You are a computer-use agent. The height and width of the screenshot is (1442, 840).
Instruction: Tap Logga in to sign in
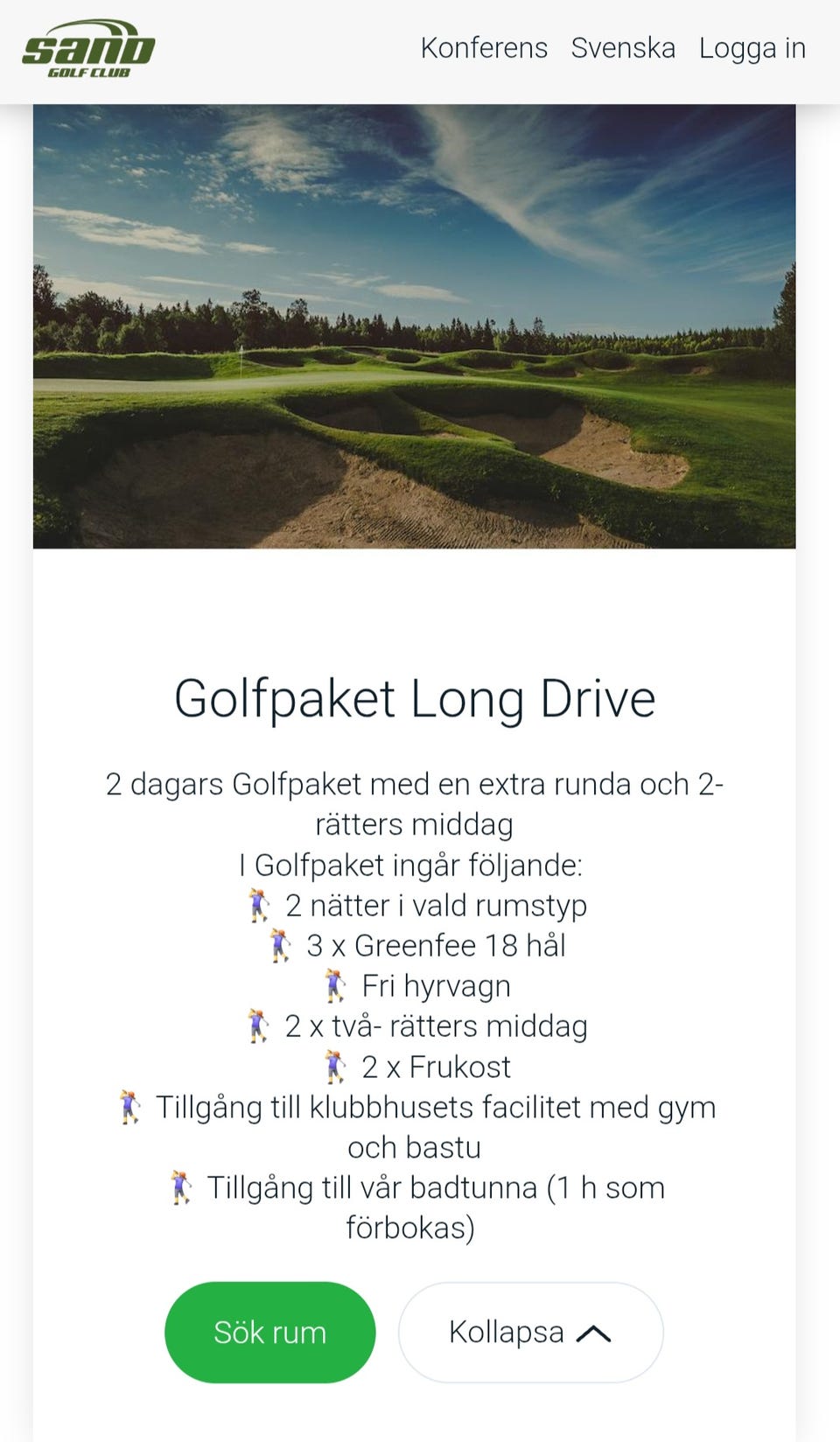tap(752, 48)
